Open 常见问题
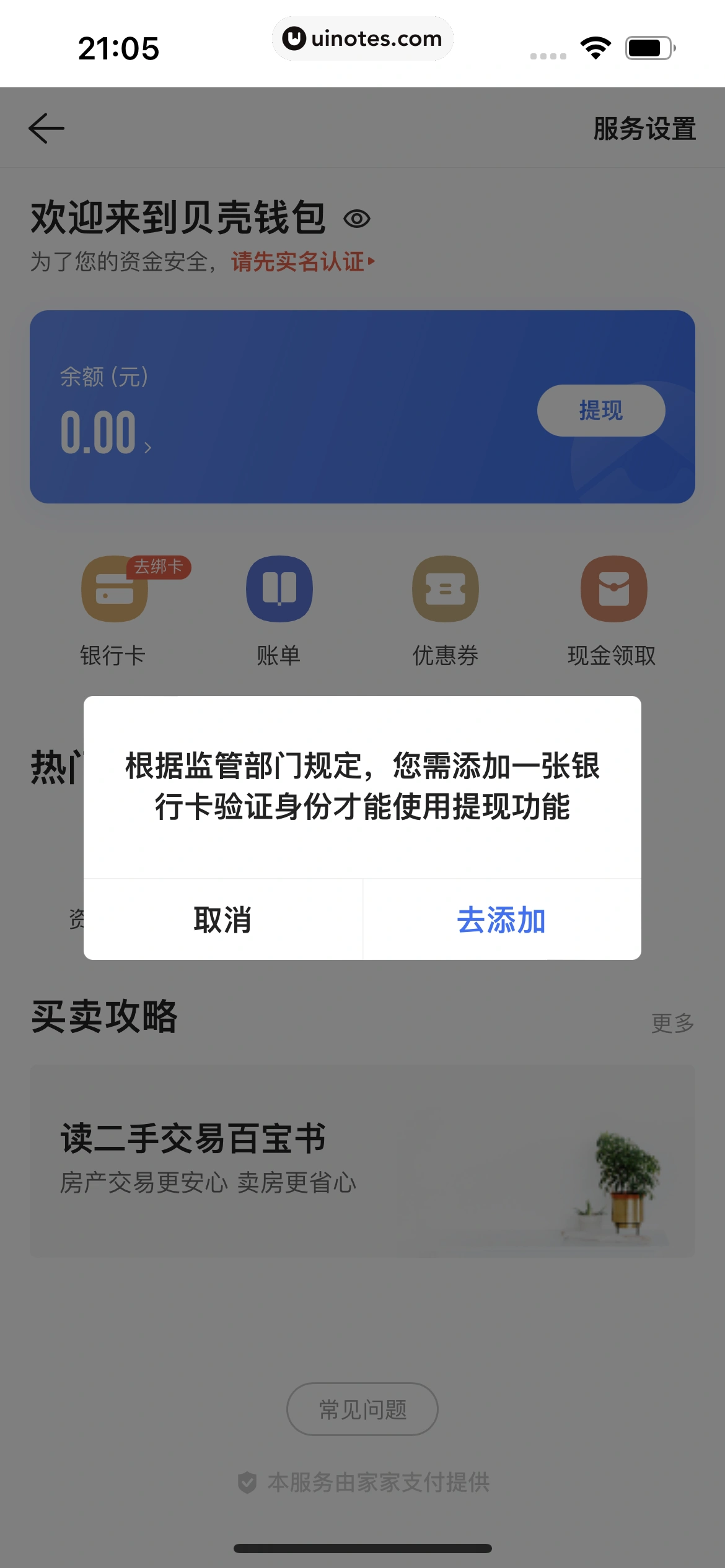 coord(362,1409)
